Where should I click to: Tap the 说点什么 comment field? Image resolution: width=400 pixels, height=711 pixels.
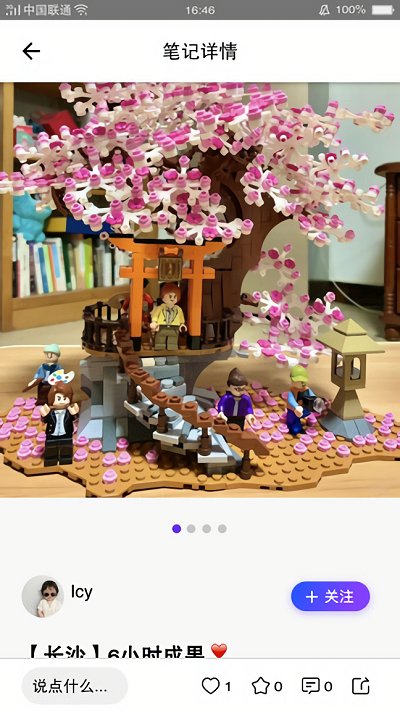(74, 686)
